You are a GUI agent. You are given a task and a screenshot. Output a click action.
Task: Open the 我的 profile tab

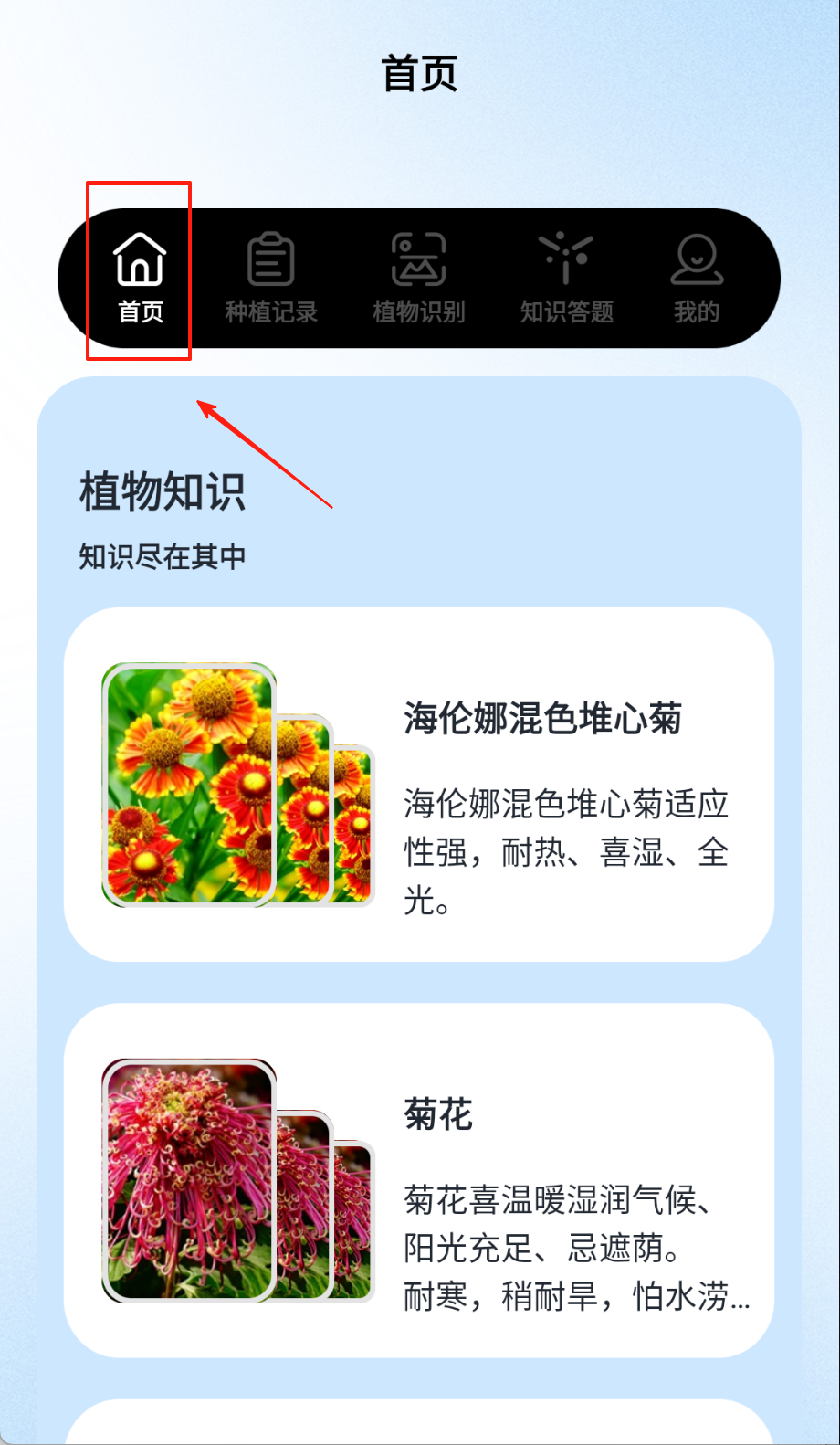click(x=697, y=277)
